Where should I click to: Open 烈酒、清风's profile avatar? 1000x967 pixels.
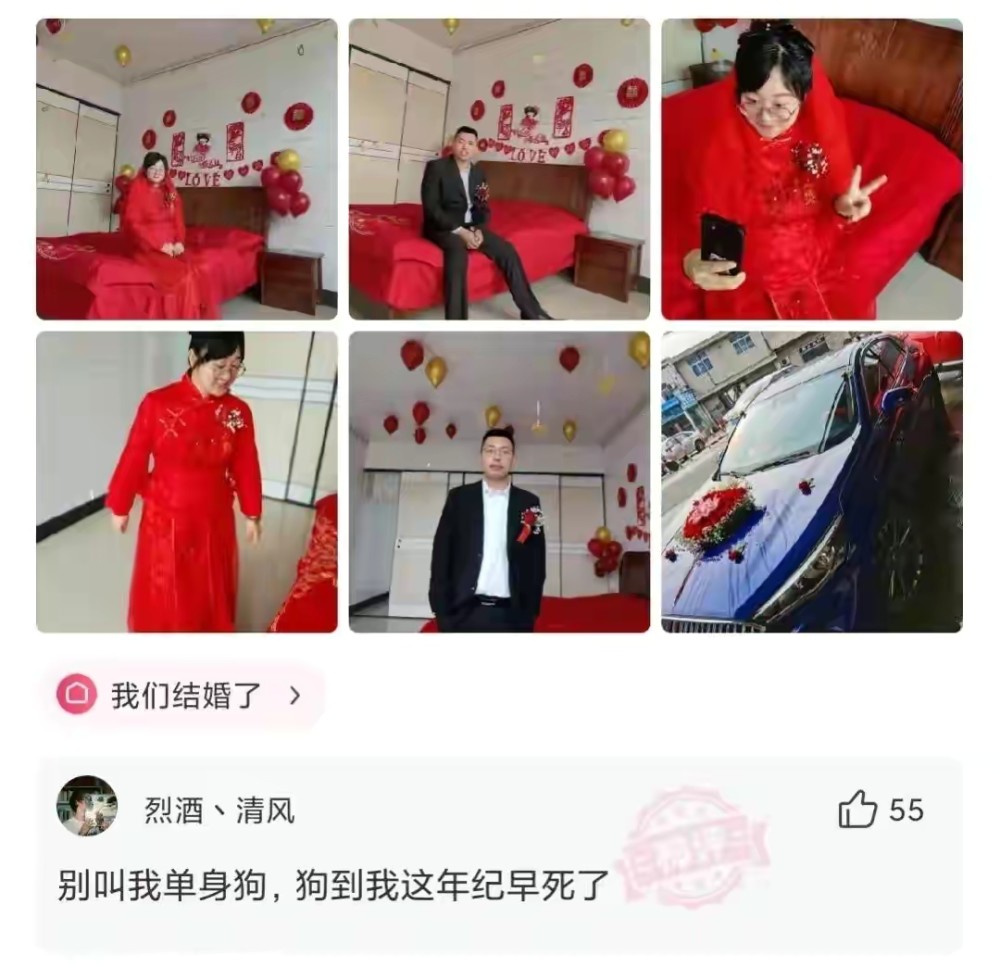coord(87,806)
